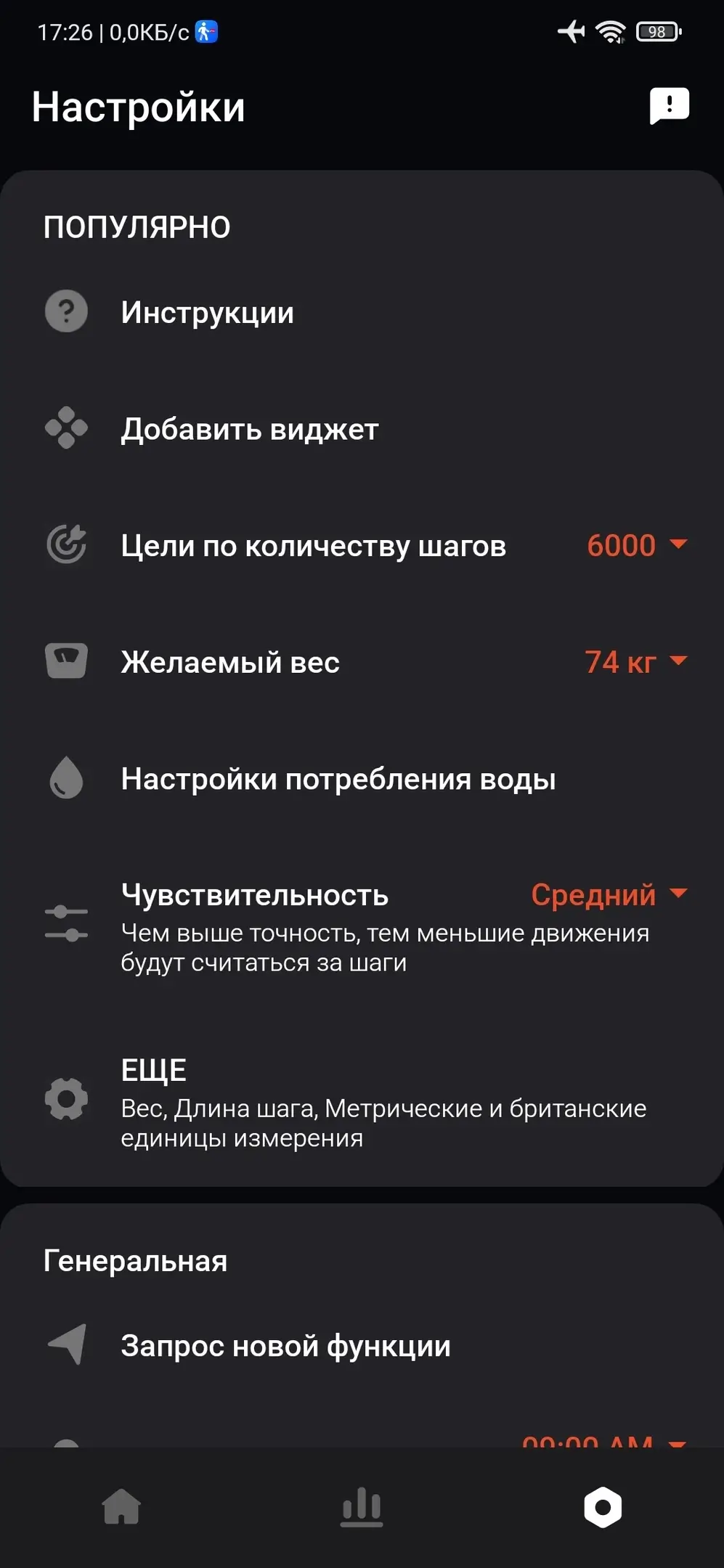This screenshot has width=724, height=1568.
Task: Switch to the home tab
Action: tap(121, 1507)
